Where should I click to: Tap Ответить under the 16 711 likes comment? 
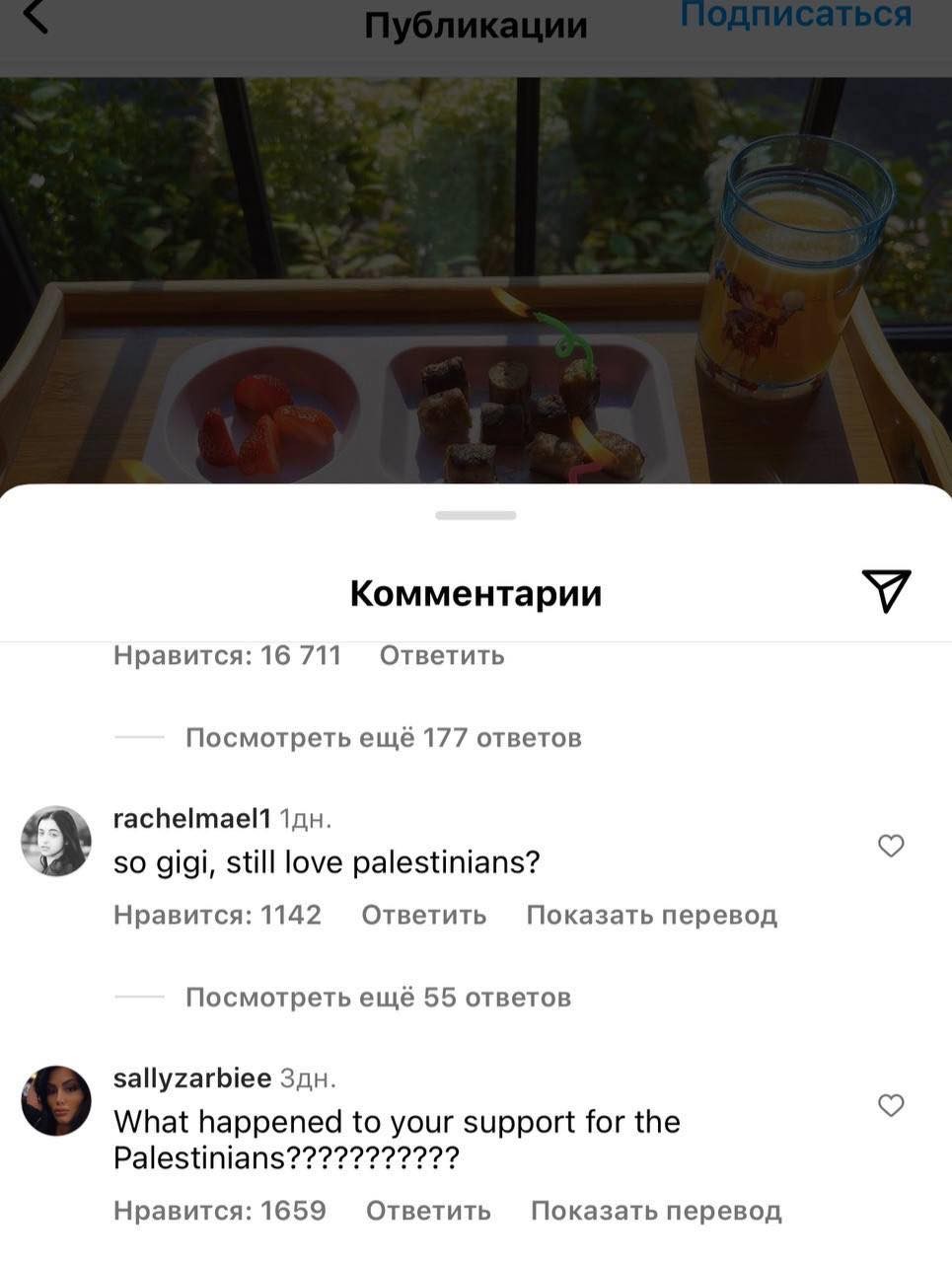(441, 655)
